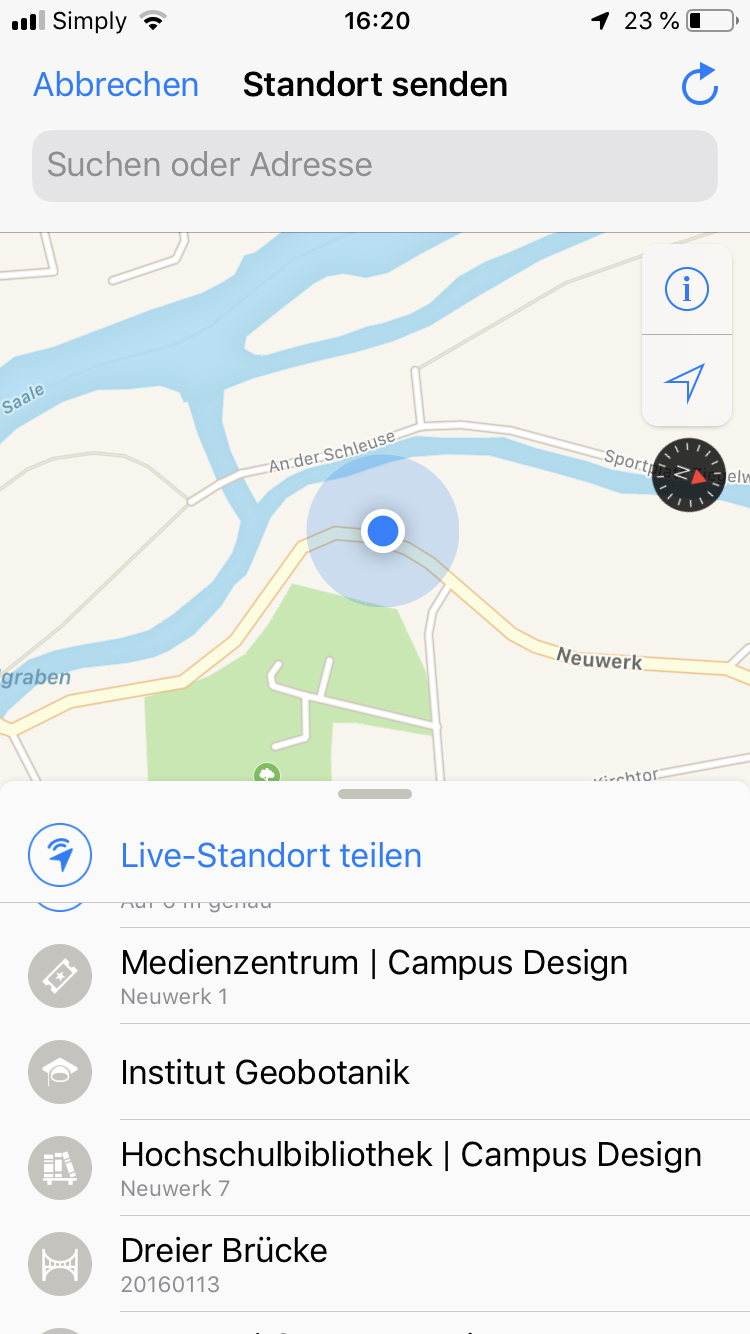Viewport: 750px width, 1334px height.
Task: Share live location via Live-Standort teilen
Action: [x=270, y=856]
